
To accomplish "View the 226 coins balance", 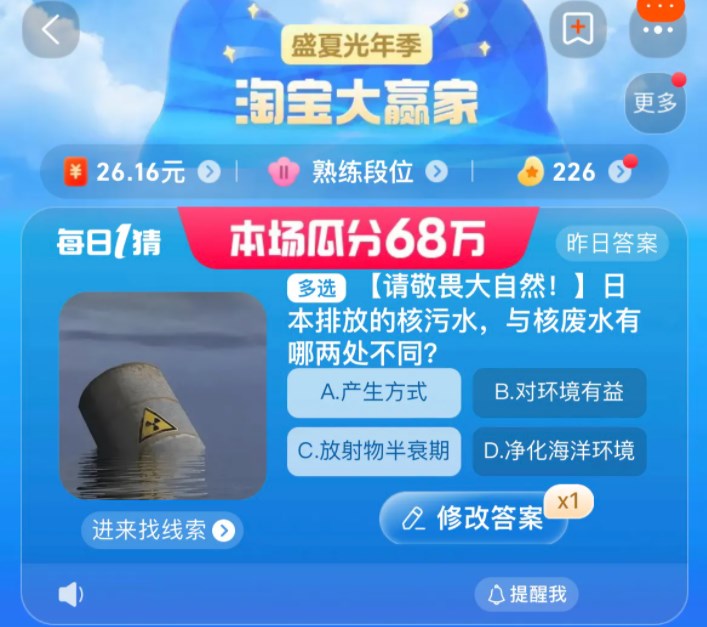I will click(x=574, y=172).
